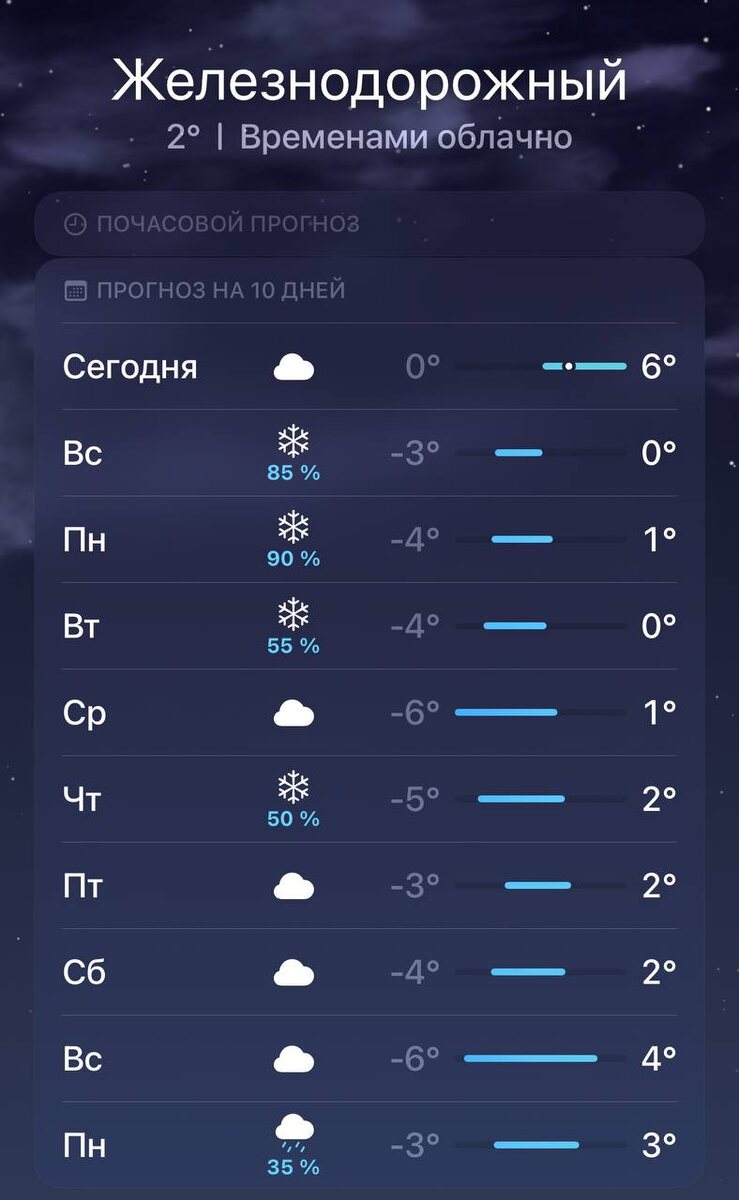Select the Вт forecast row

click(369, 626)
